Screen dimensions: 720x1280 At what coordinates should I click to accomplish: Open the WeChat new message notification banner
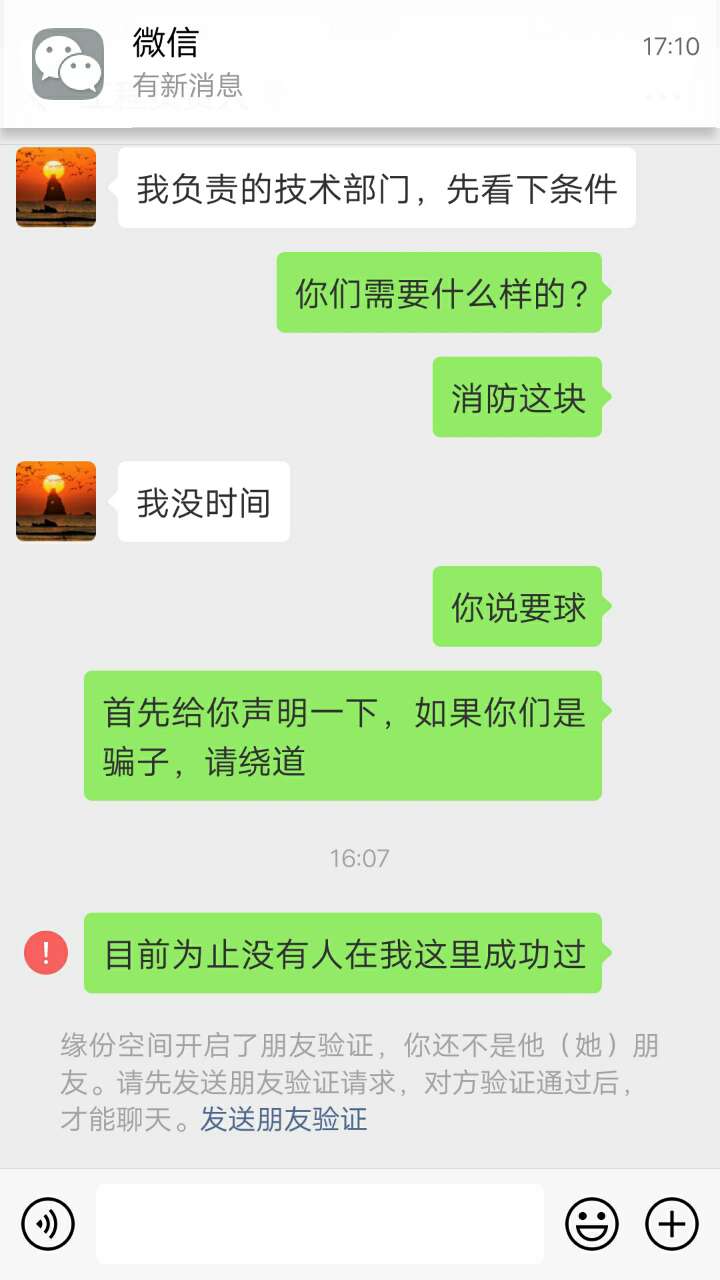pyautogui.click(x=360, y=64)
